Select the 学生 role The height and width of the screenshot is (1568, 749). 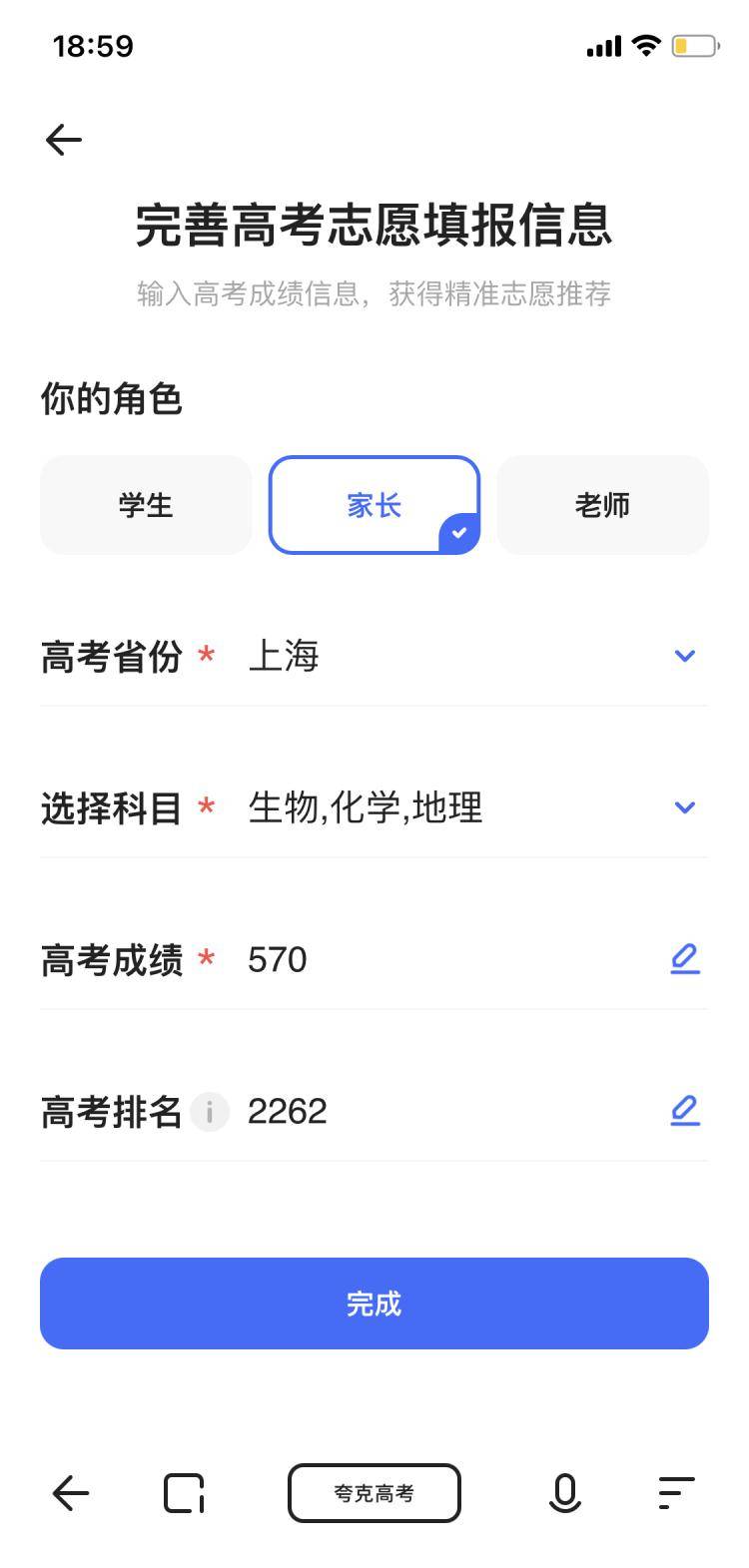point(146,505)
